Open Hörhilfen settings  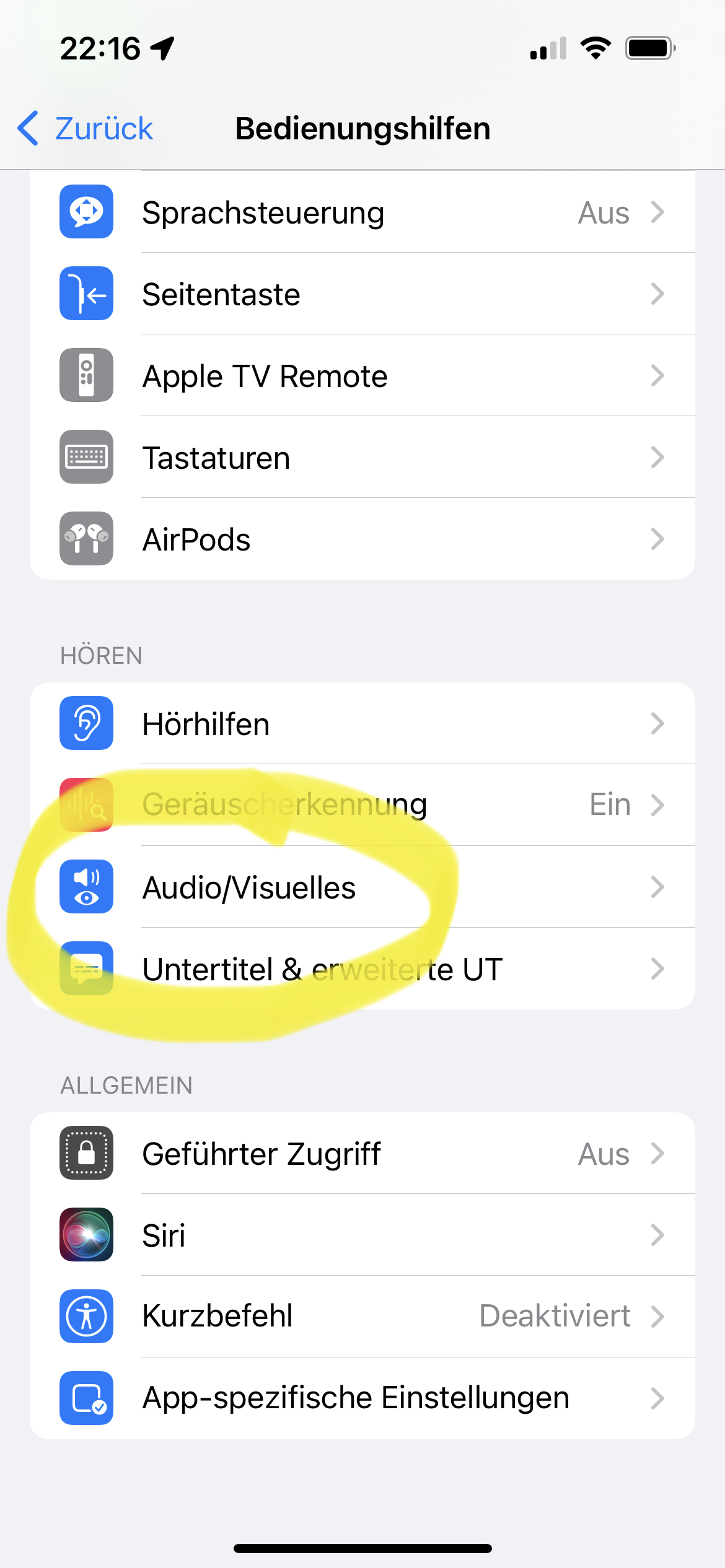pos(362,724)
